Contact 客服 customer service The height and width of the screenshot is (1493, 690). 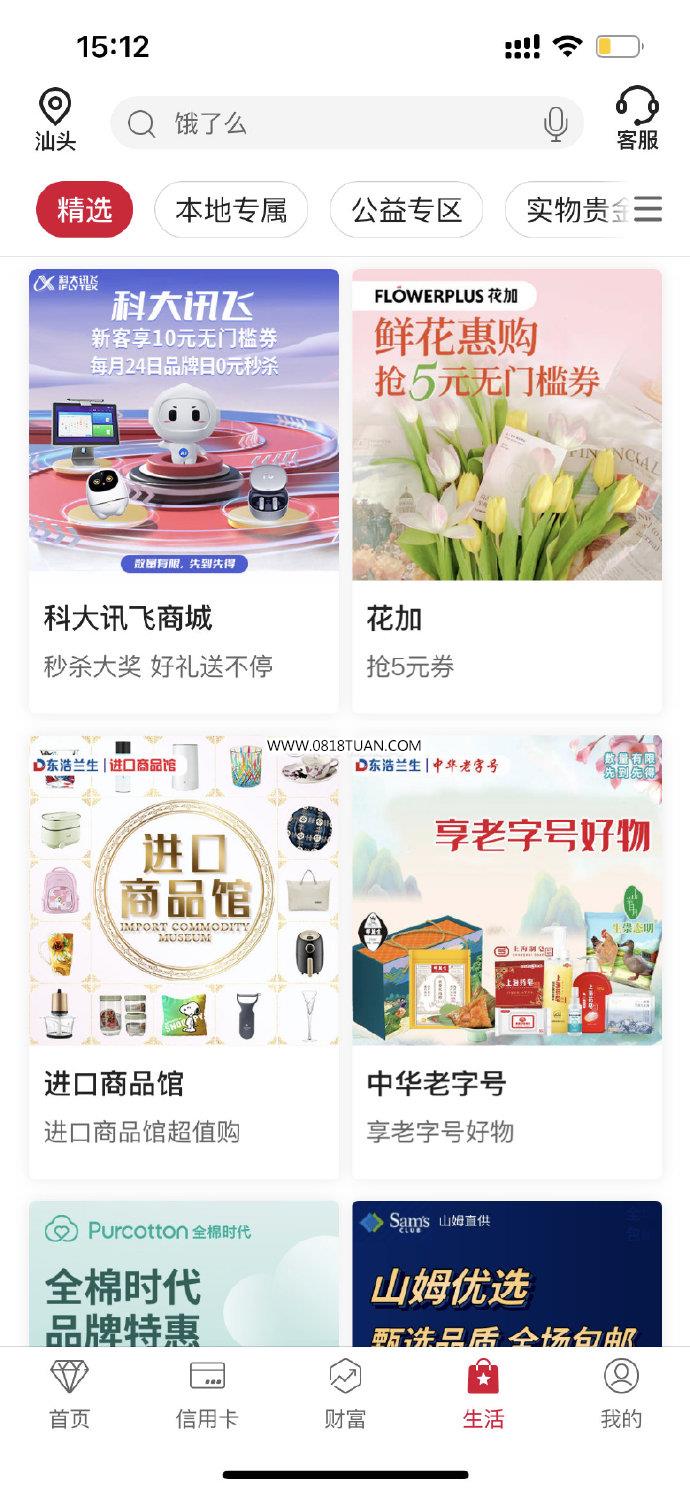tap(637, 119)
